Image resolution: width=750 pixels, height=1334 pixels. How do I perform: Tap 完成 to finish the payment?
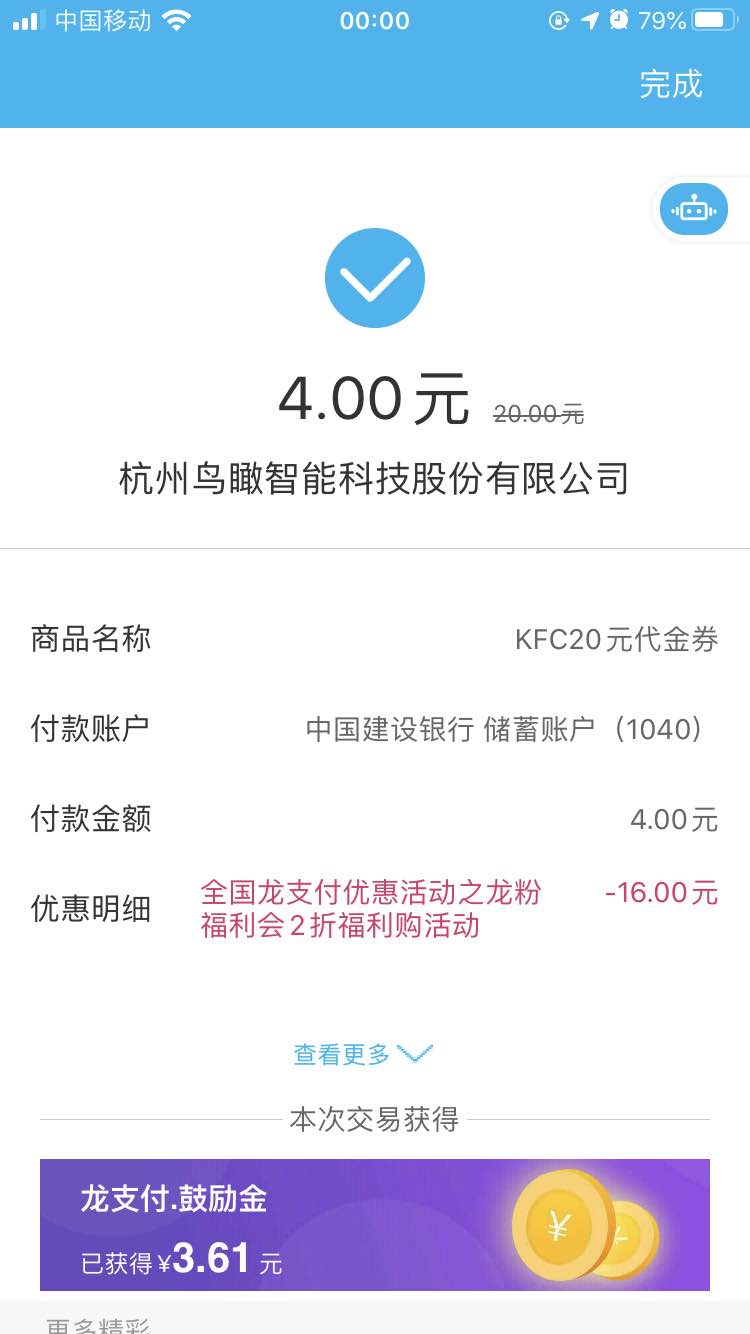[x=671, y=84]
